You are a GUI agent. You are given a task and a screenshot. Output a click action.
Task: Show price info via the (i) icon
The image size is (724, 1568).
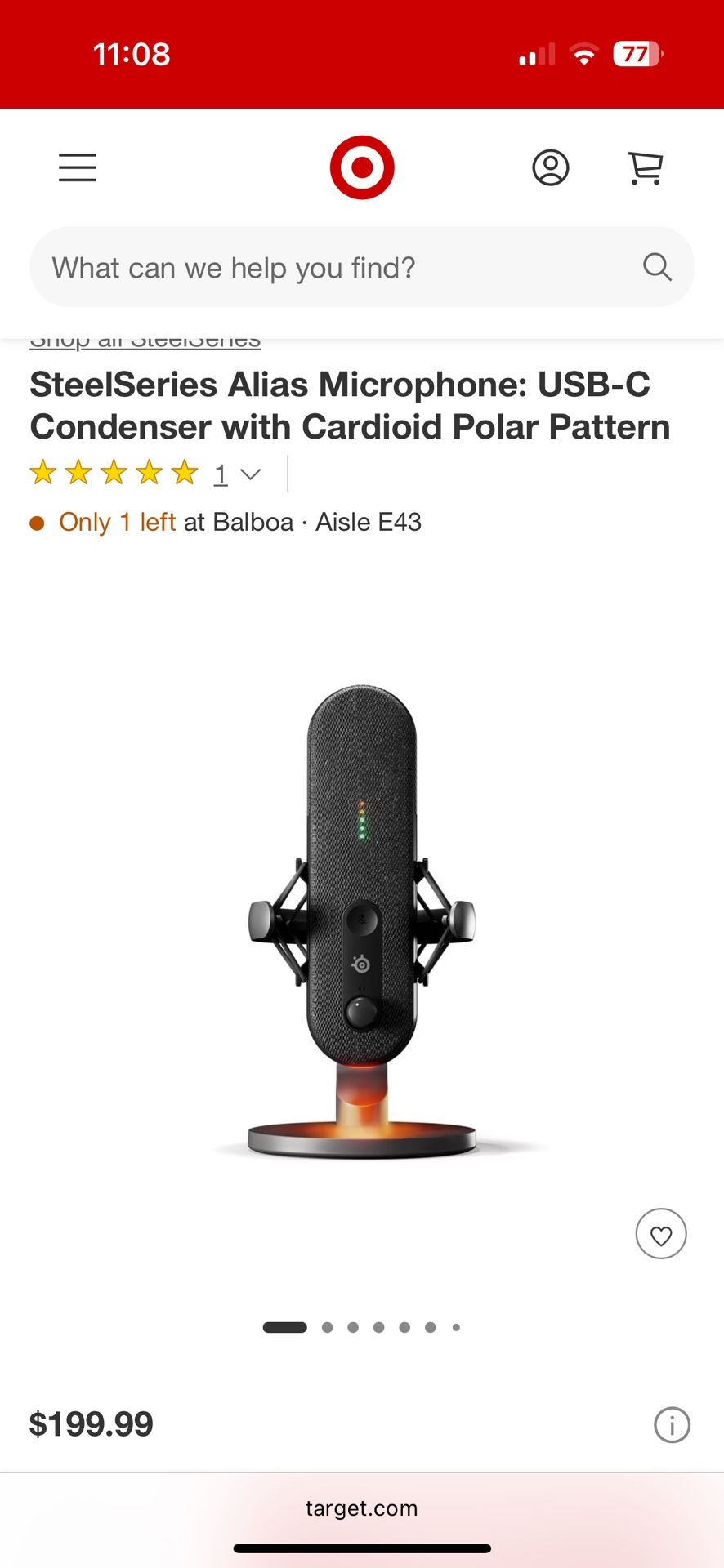coord(672,1425)
